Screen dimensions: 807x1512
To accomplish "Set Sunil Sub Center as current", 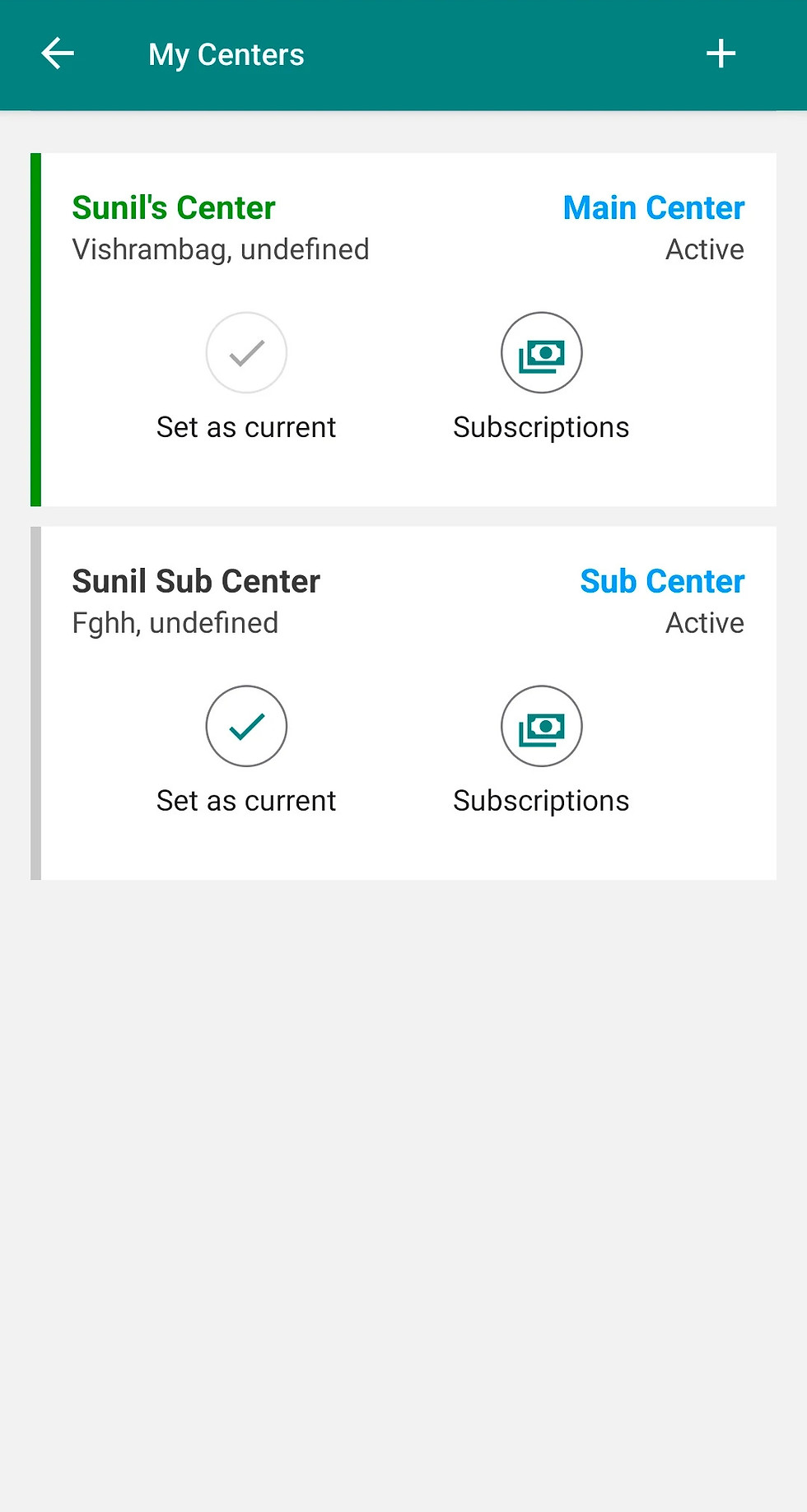I will click(246, 726).
